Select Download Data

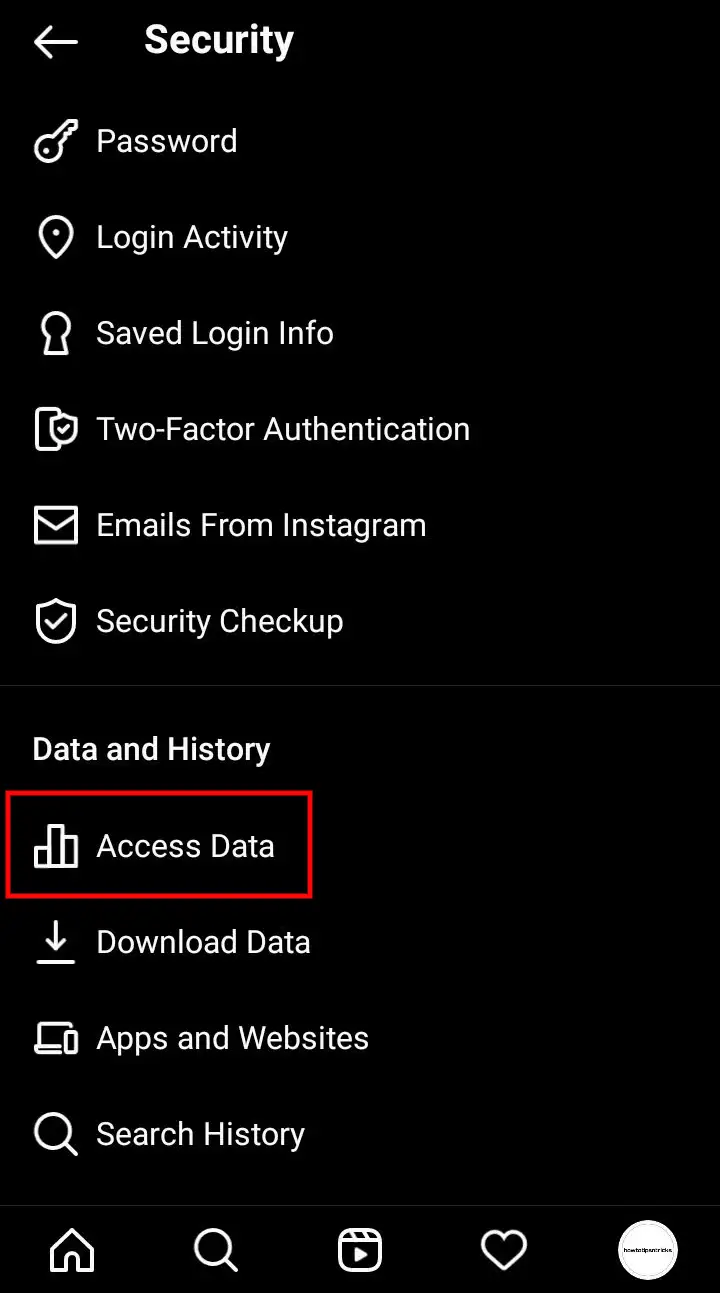click(360, 942)
